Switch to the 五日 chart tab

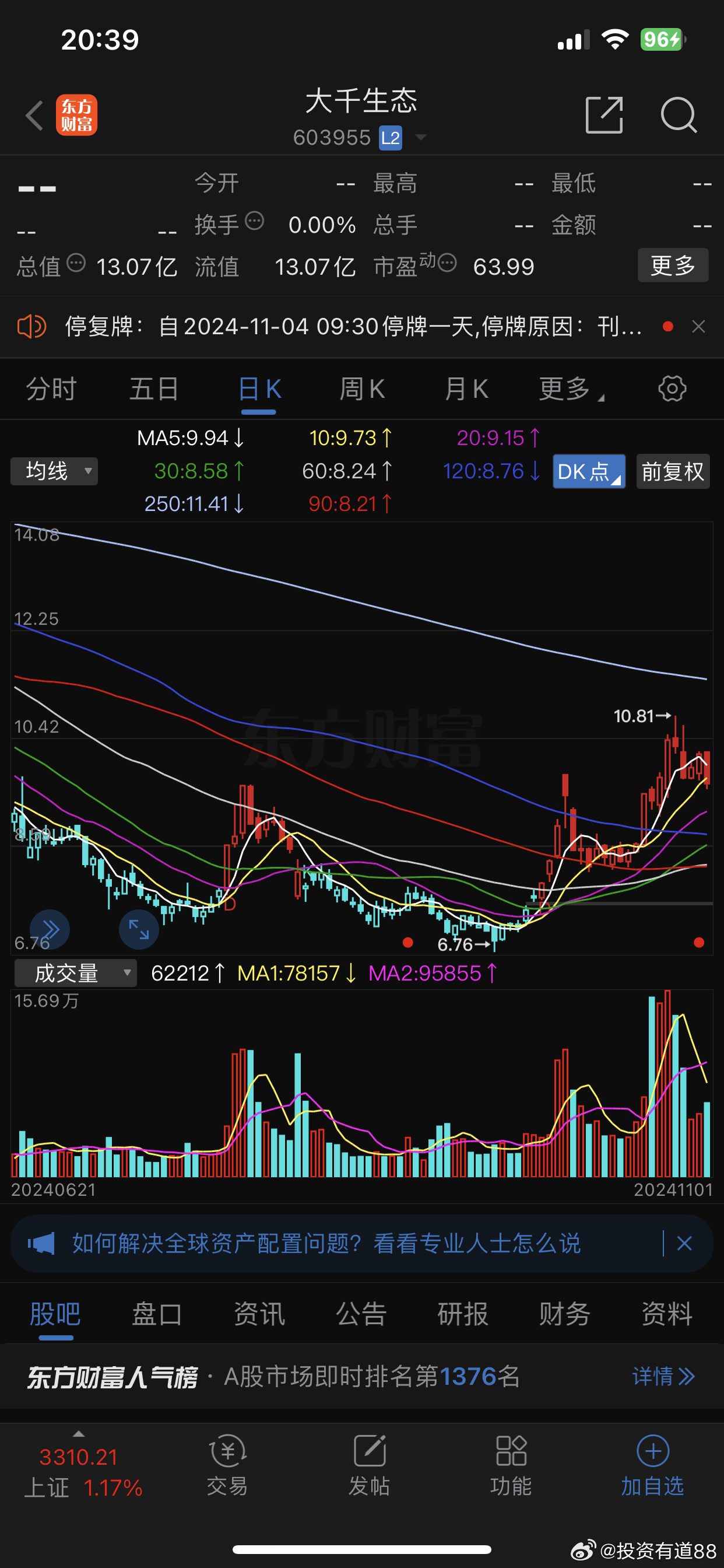click(x=154, y=388)
